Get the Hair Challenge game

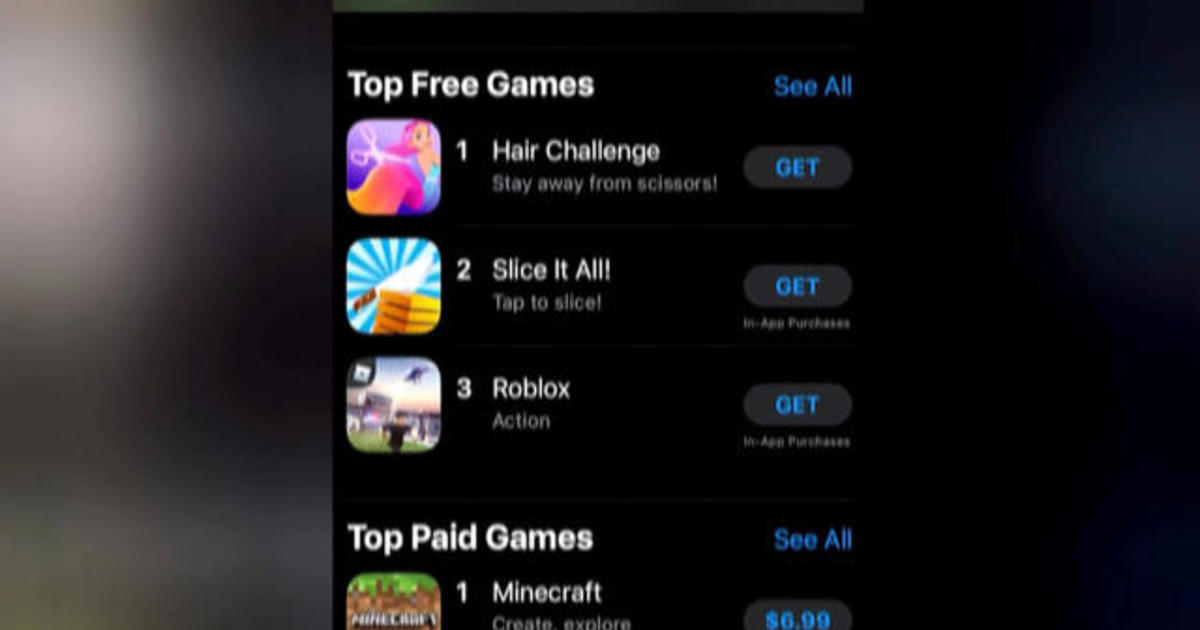[797, 167]
